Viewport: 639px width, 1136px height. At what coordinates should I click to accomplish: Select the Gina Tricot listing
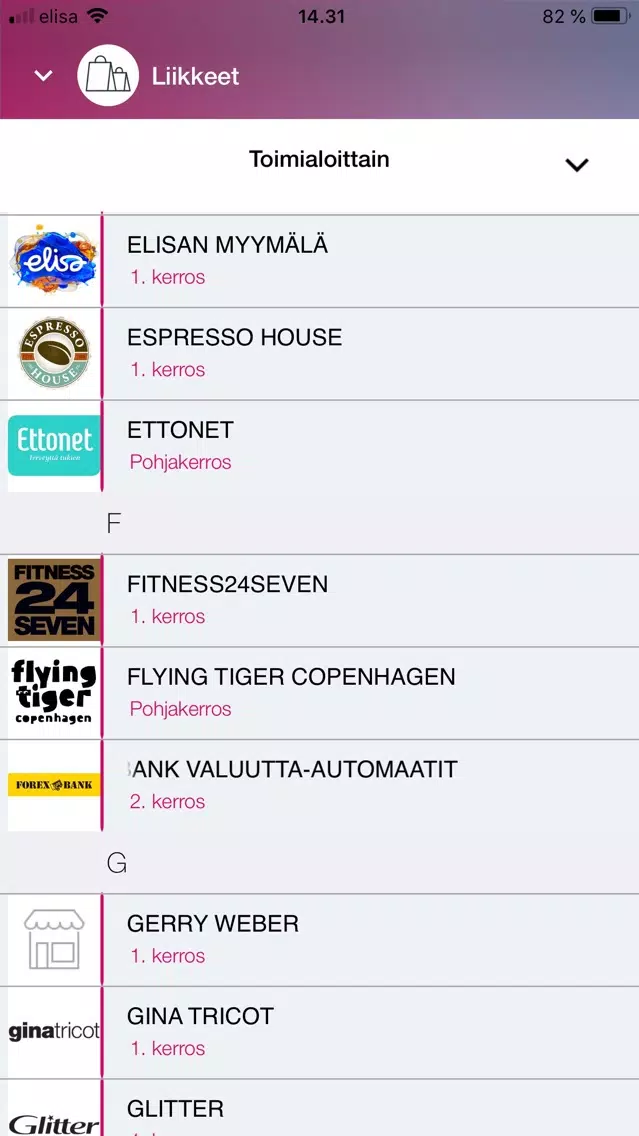pos(320,1032)
